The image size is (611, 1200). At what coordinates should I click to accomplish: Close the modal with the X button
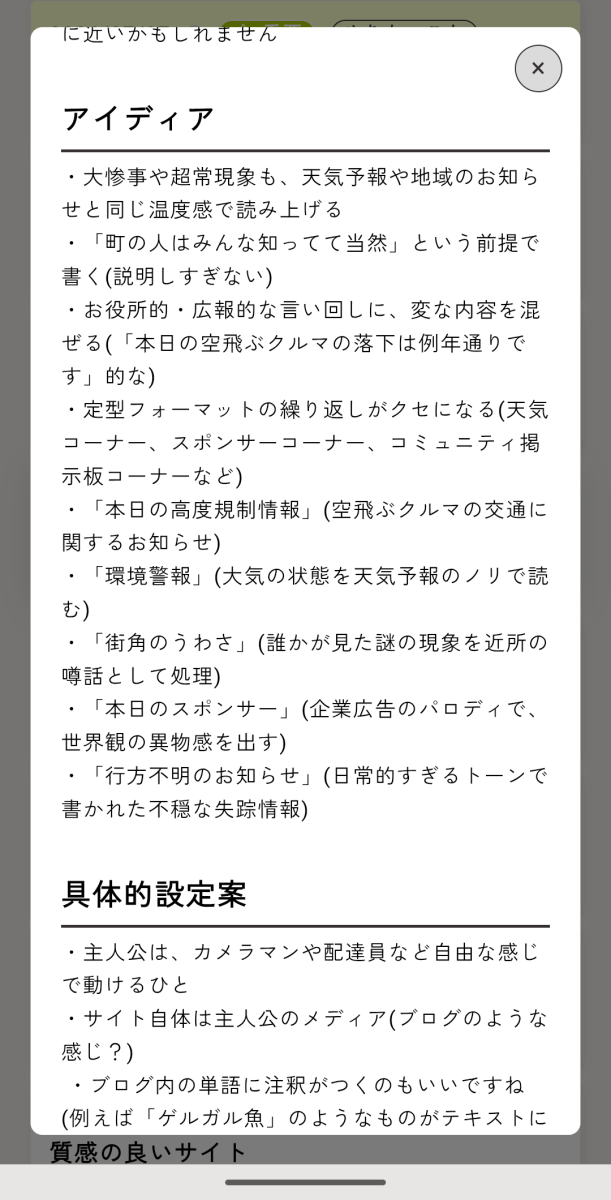[538, 68]
